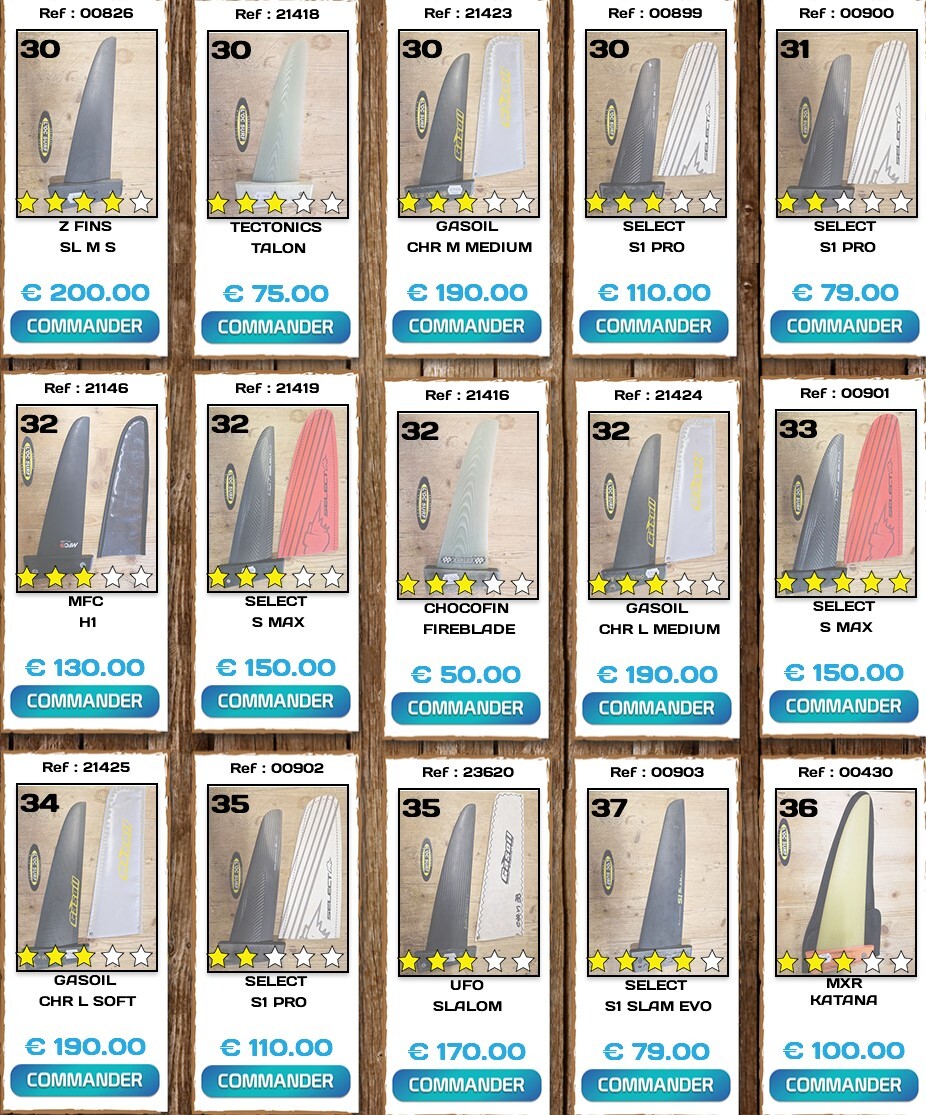
Task: Order the Gasoil CHR M Medium fin
Action: pyautogui.click(x=466, y=326)
